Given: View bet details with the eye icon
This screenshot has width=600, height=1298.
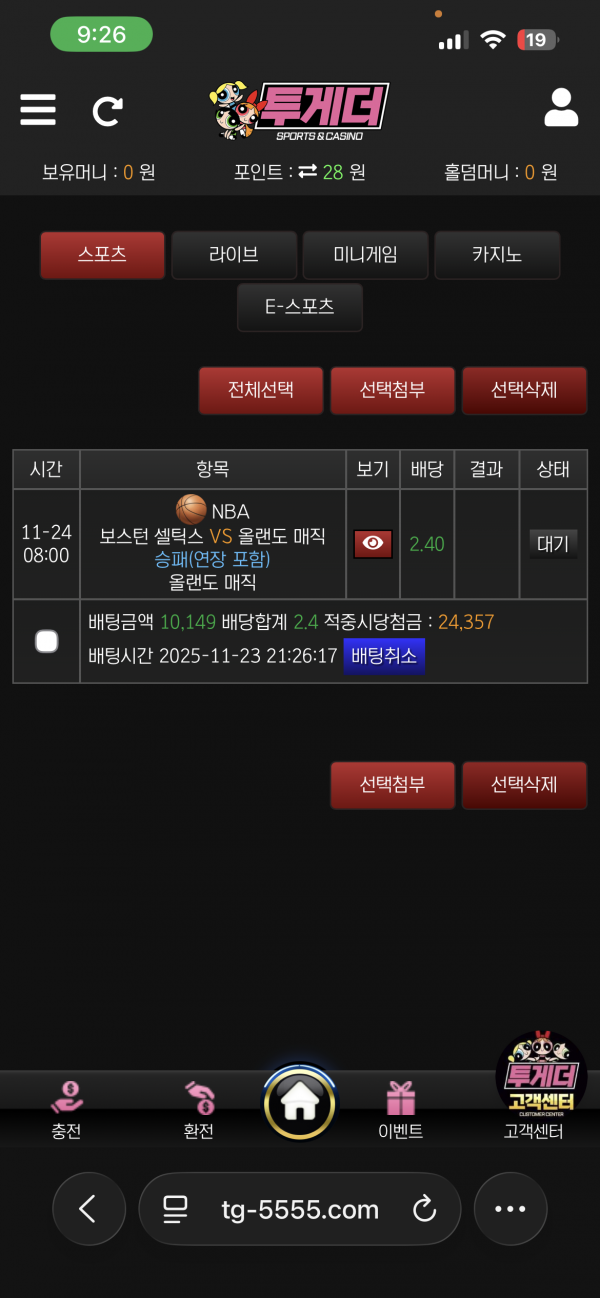Looking at the screenshot, I should (x=373, y=543).
